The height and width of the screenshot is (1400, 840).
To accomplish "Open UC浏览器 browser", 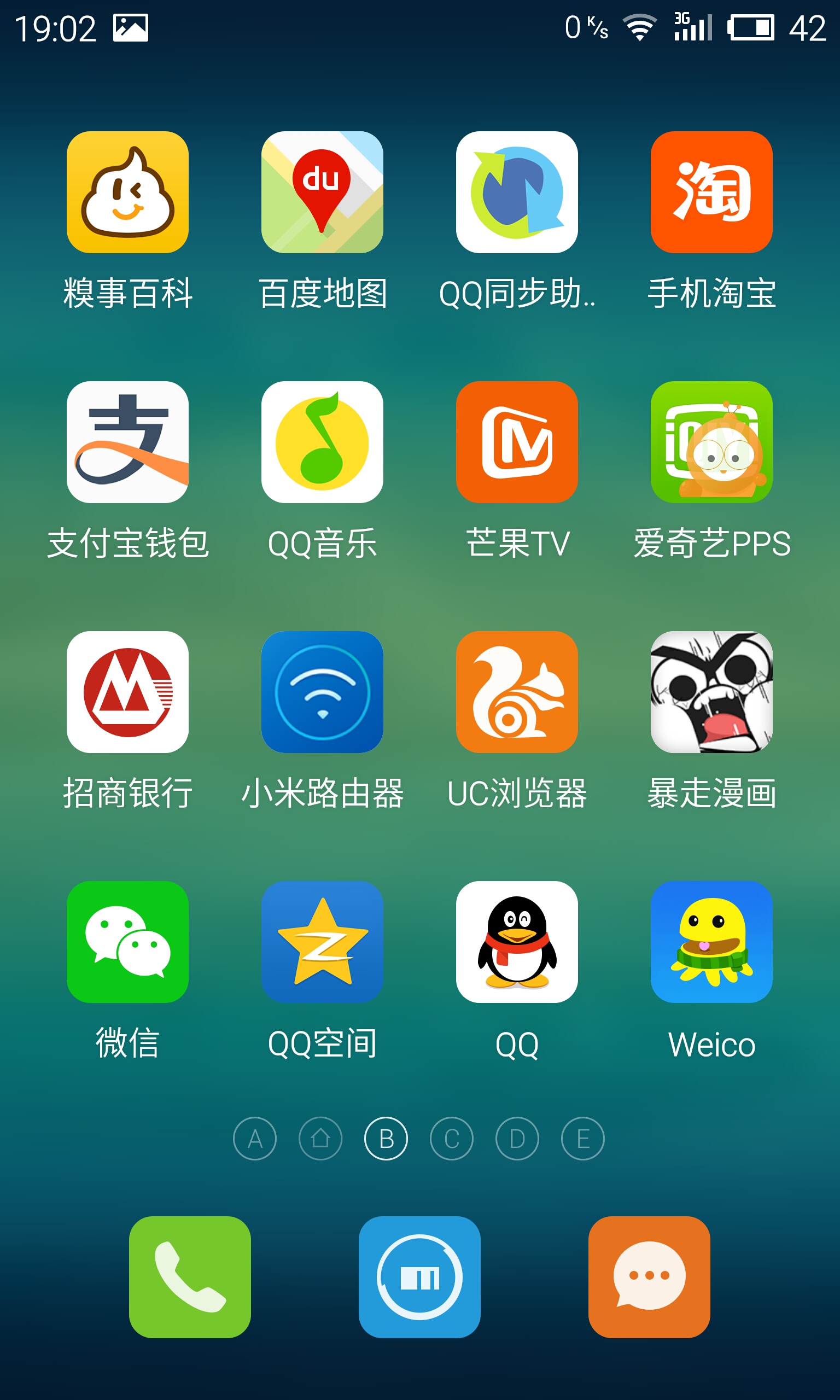I will (517, 691).
